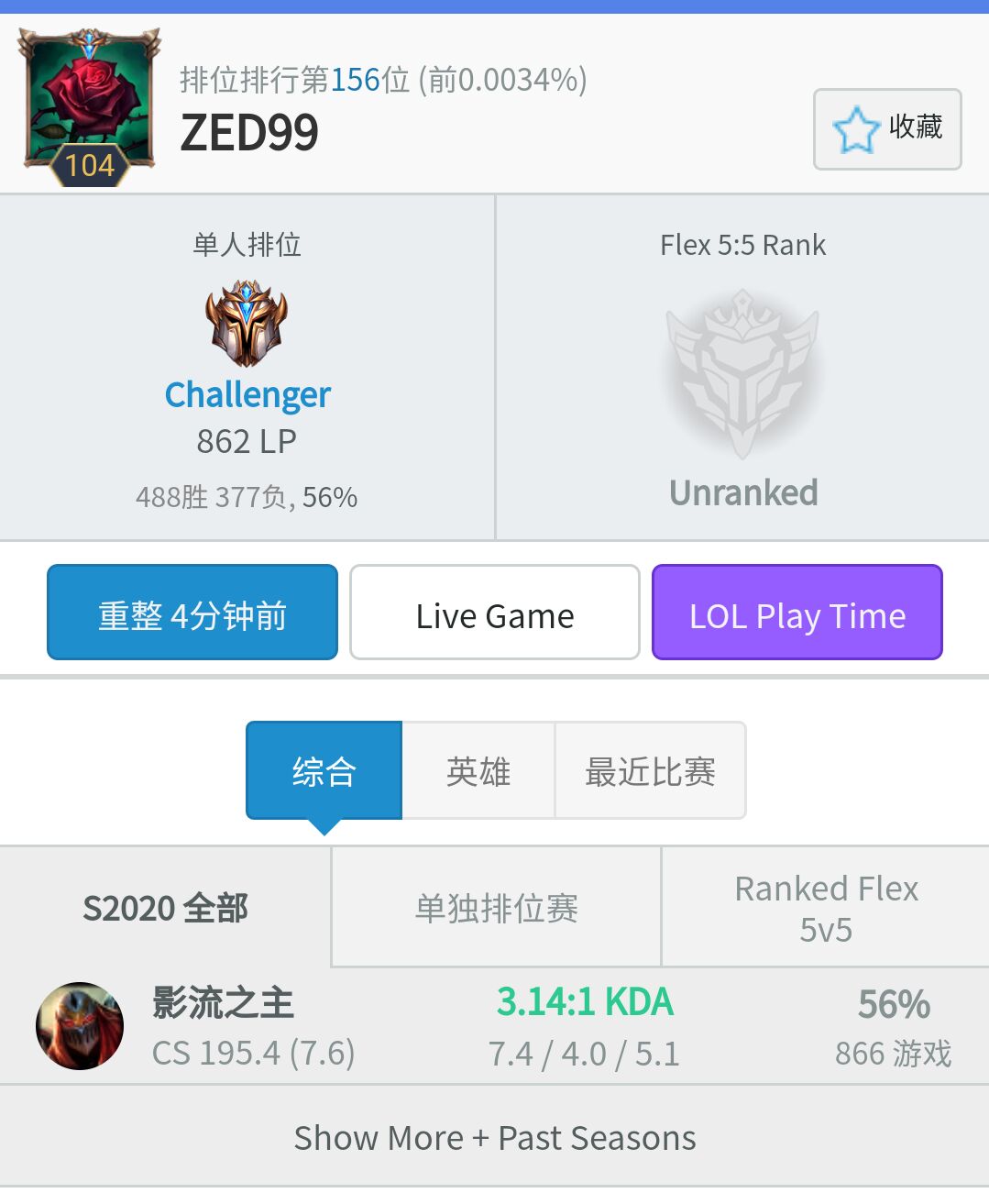The height and width of the screenshot is (1204, 989).
Task: Switch to Ranked Flex 5v5 stats
Action: (x=824, y=907)
